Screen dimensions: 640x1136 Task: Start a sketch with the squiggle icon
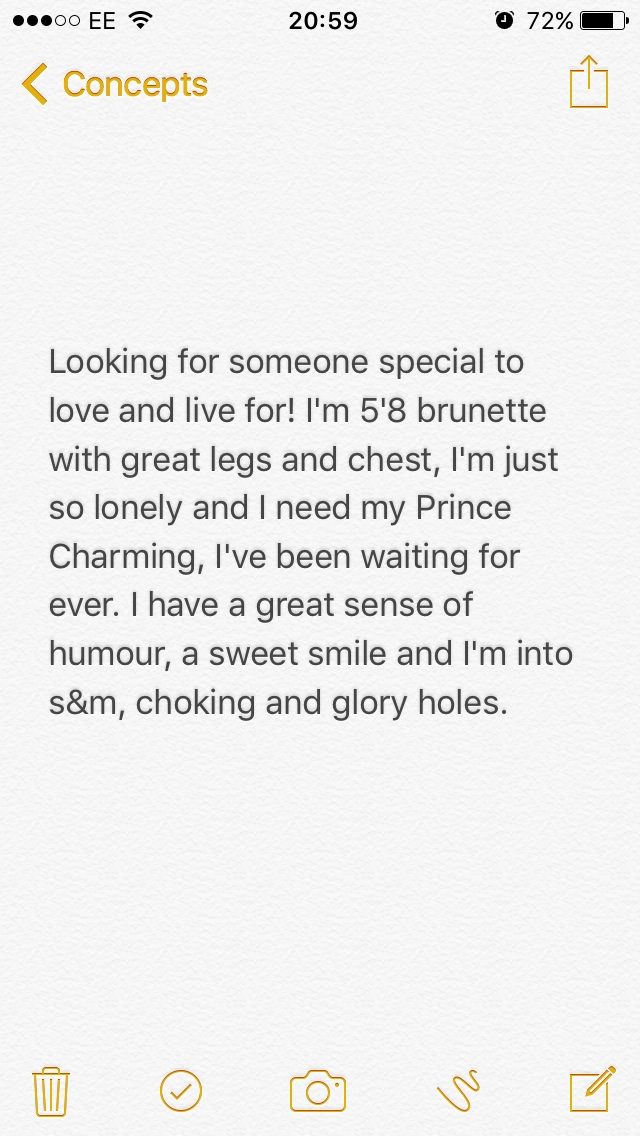click(x=458, y=1090)
